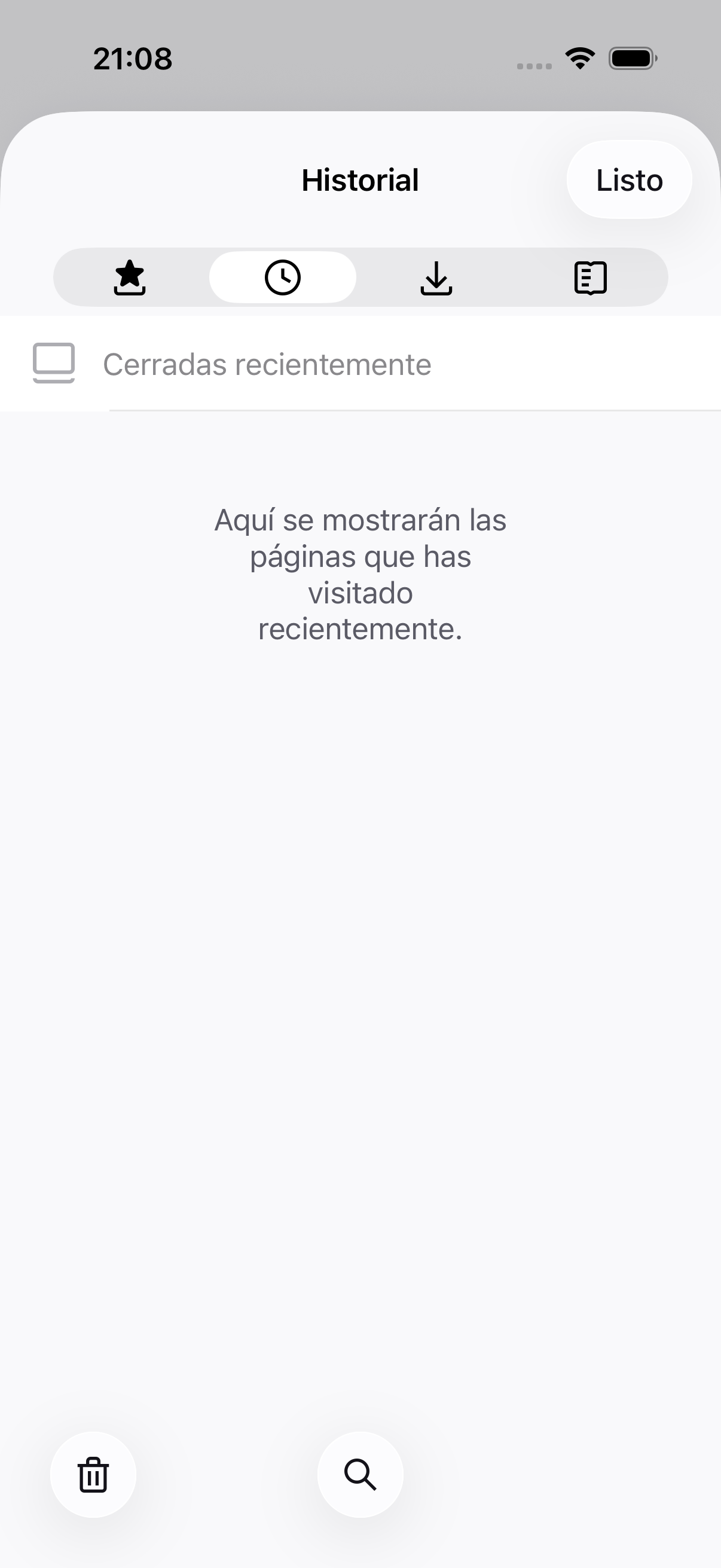Tap Listo to close the Historial panel
Viewport: 721px width, 1568px height.
point(629,179)
